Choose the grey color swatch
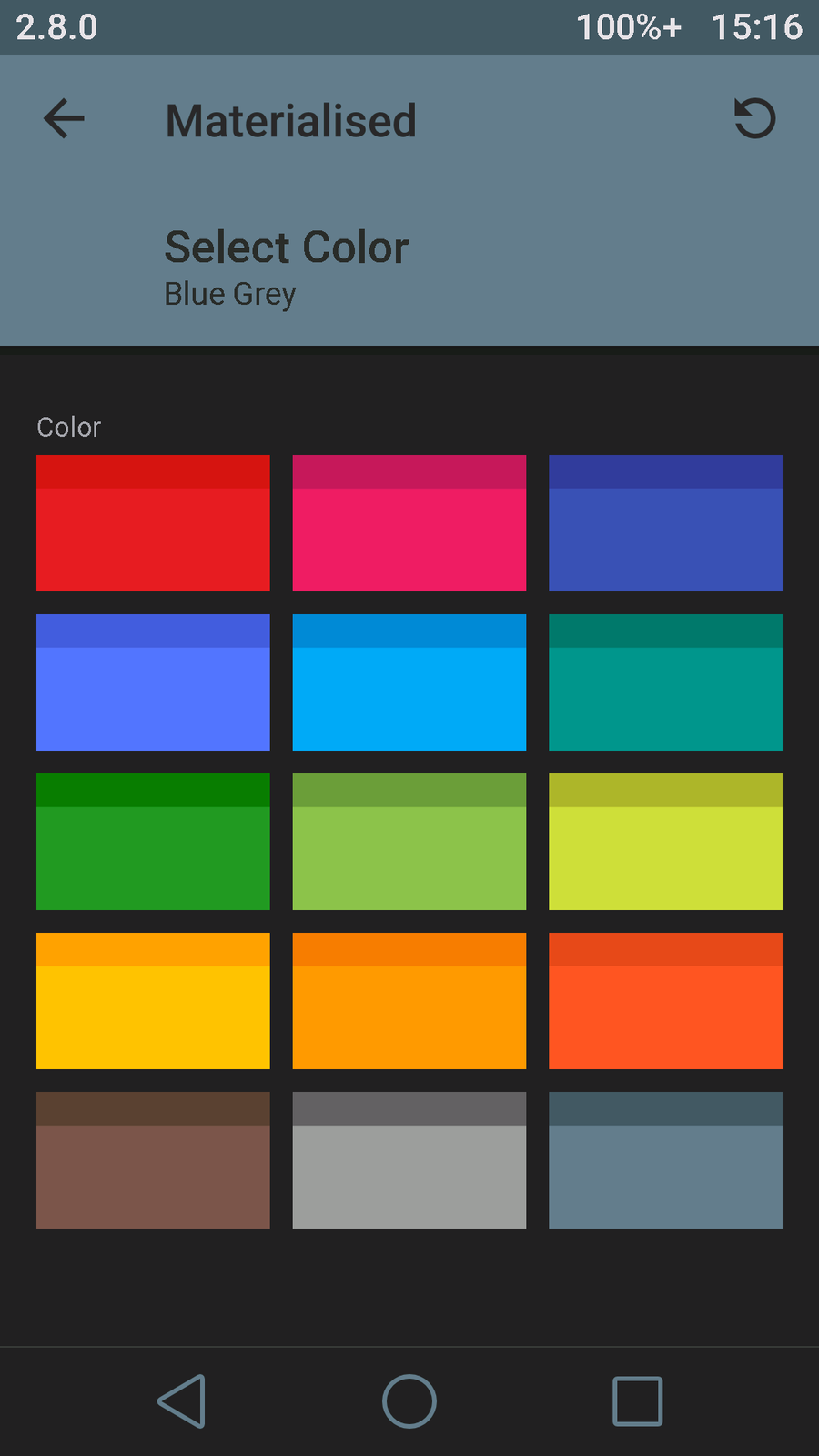 coord(409,1160)
